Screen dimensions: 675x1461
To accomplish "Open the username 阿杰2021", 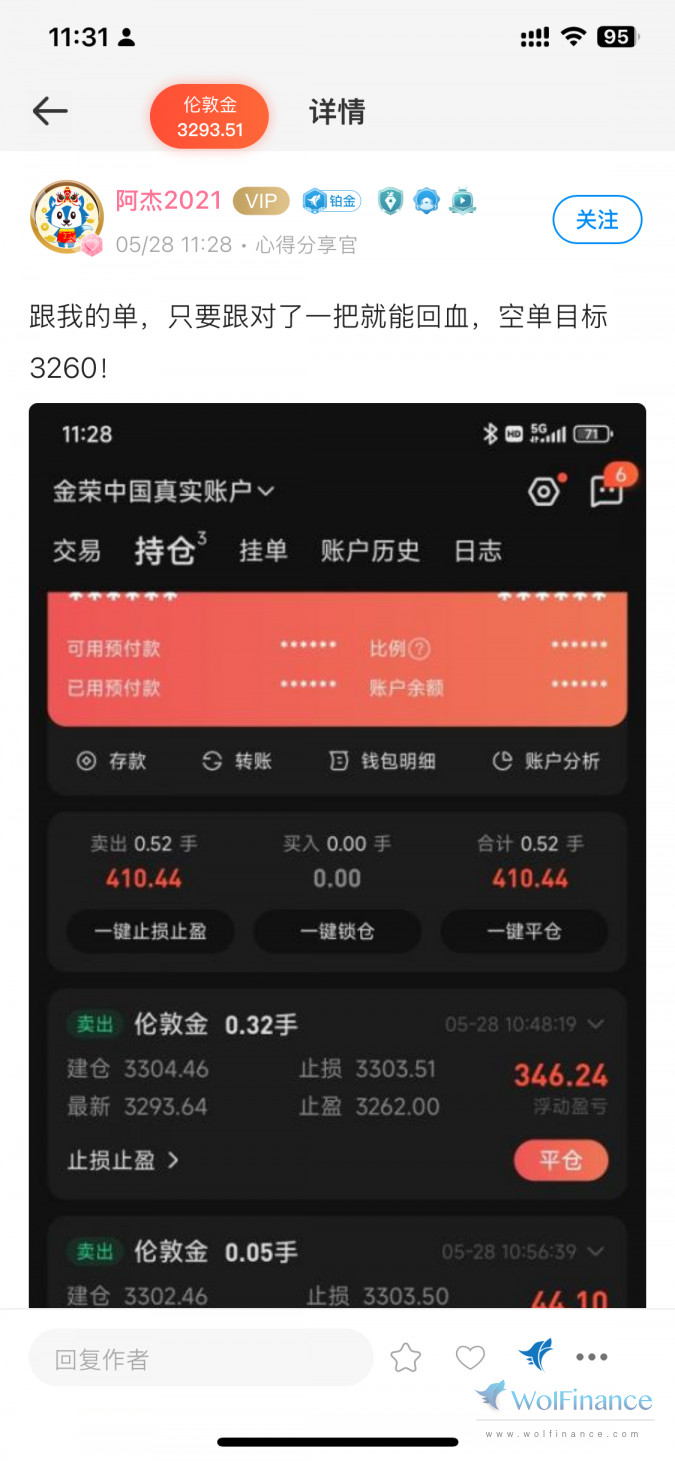I will (x=168, y=200).
